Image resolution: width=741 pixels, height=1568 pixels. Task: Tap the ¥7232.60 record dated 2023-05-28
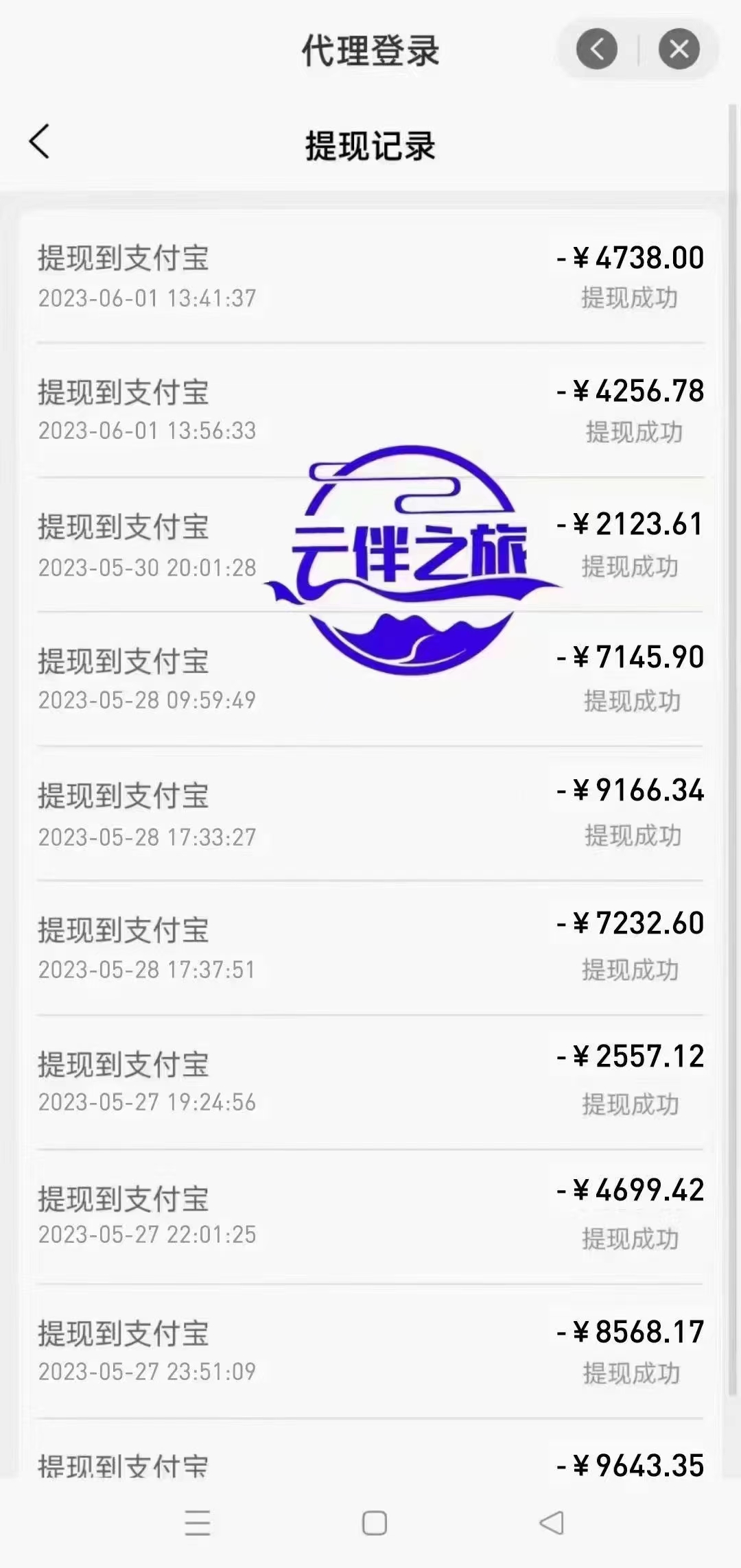coord(370,948)
